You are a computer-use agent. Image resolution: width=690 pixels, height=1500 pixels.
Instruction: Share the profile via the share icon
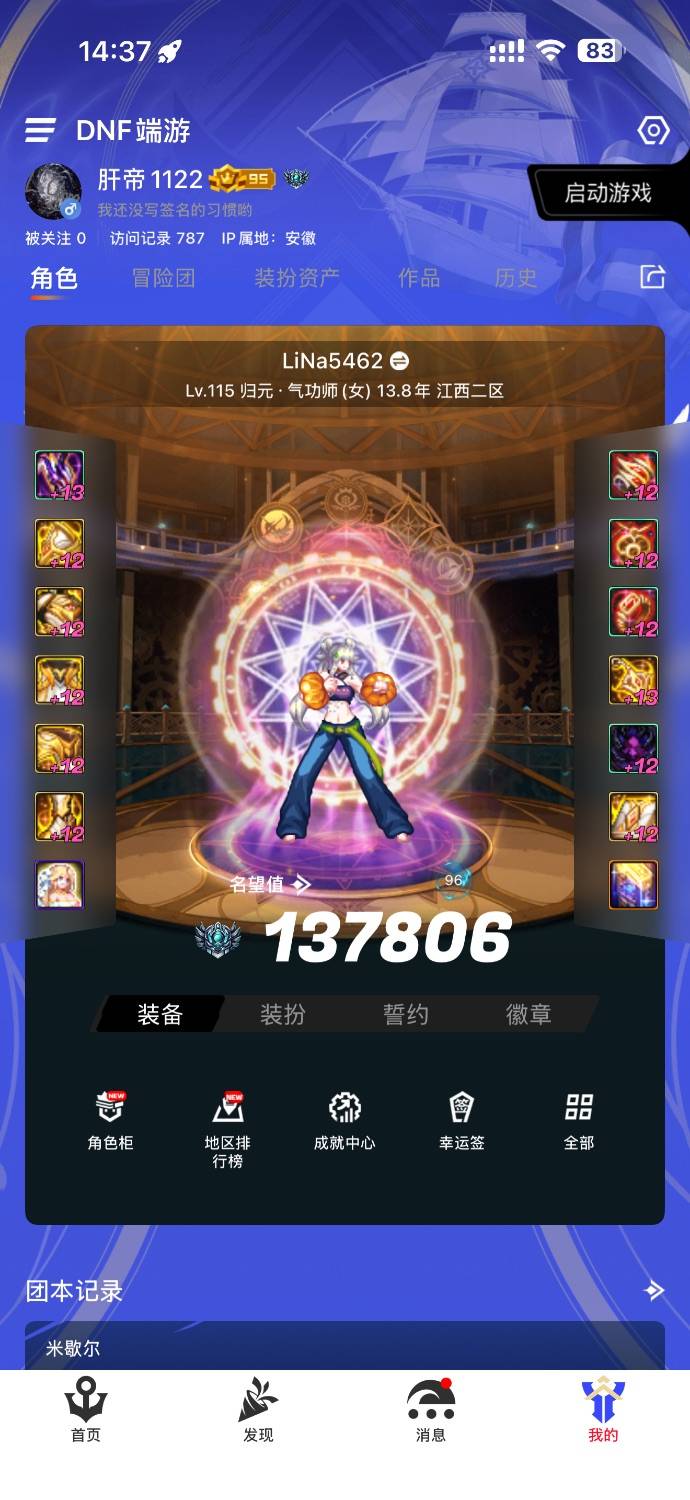(653, 277)
